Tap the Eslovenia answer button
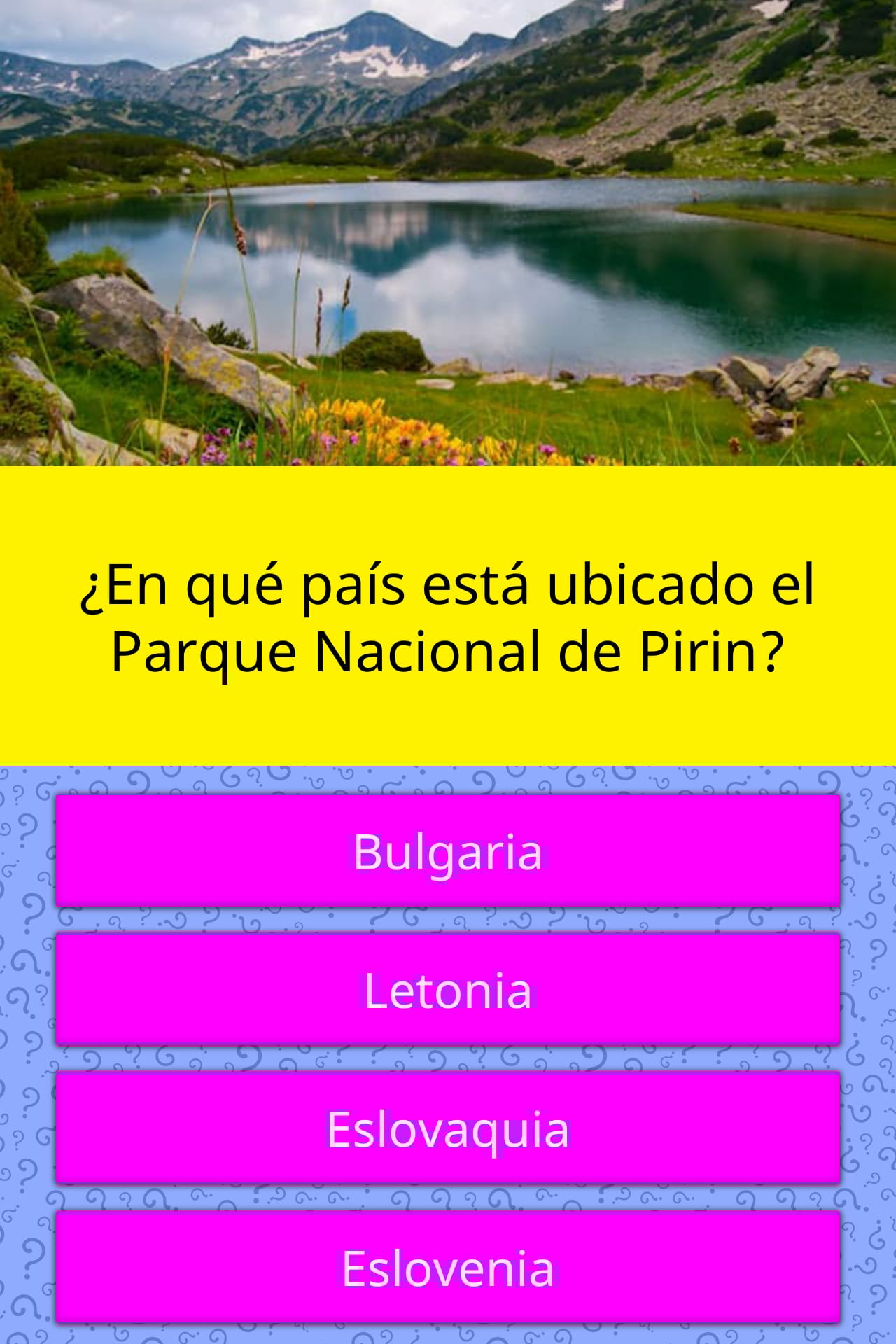896x1344 pixels. [x=448, y=1267]
